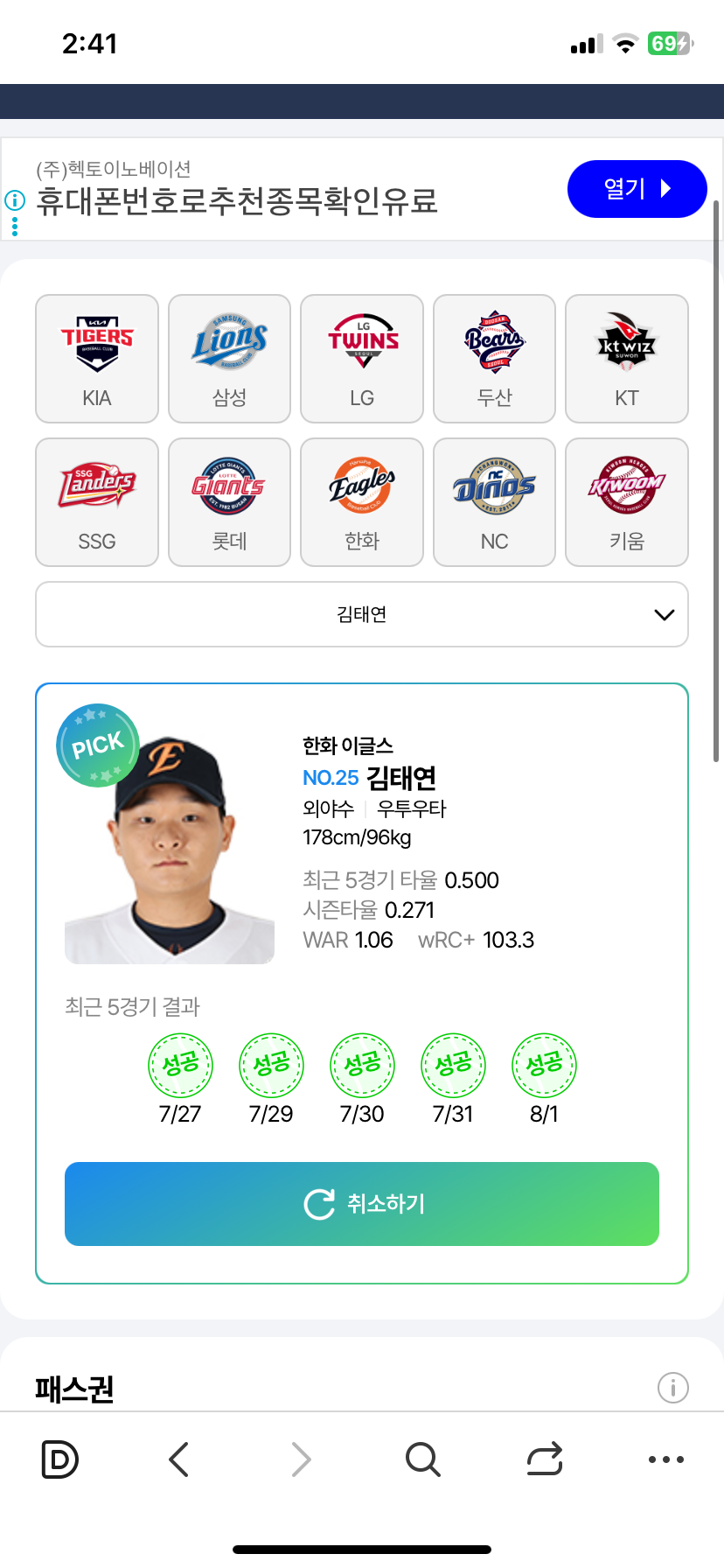The height and width of the screenshot is (1568, 724).
Task: Choose the LG Twins team
Action: (x=362, y=359)
